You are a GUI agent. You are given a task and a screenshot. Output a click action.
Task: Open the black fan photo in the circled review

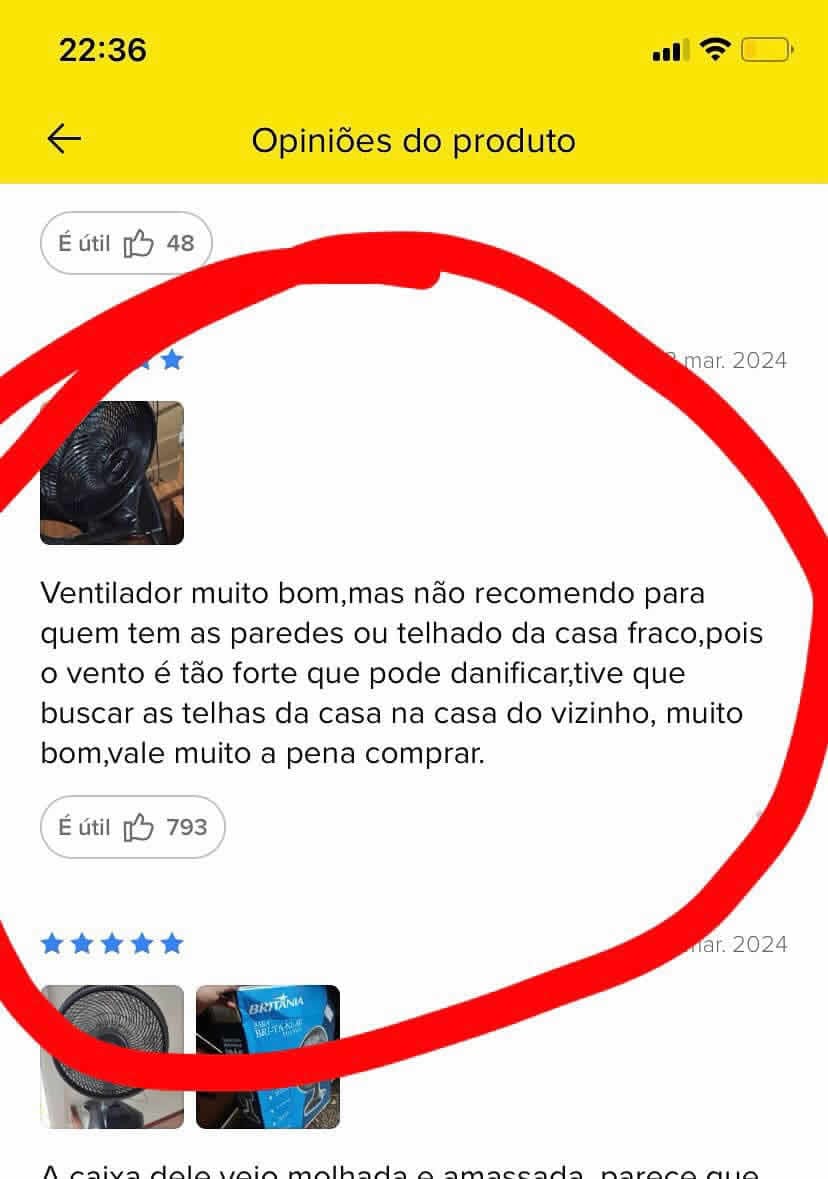(111, 473)
